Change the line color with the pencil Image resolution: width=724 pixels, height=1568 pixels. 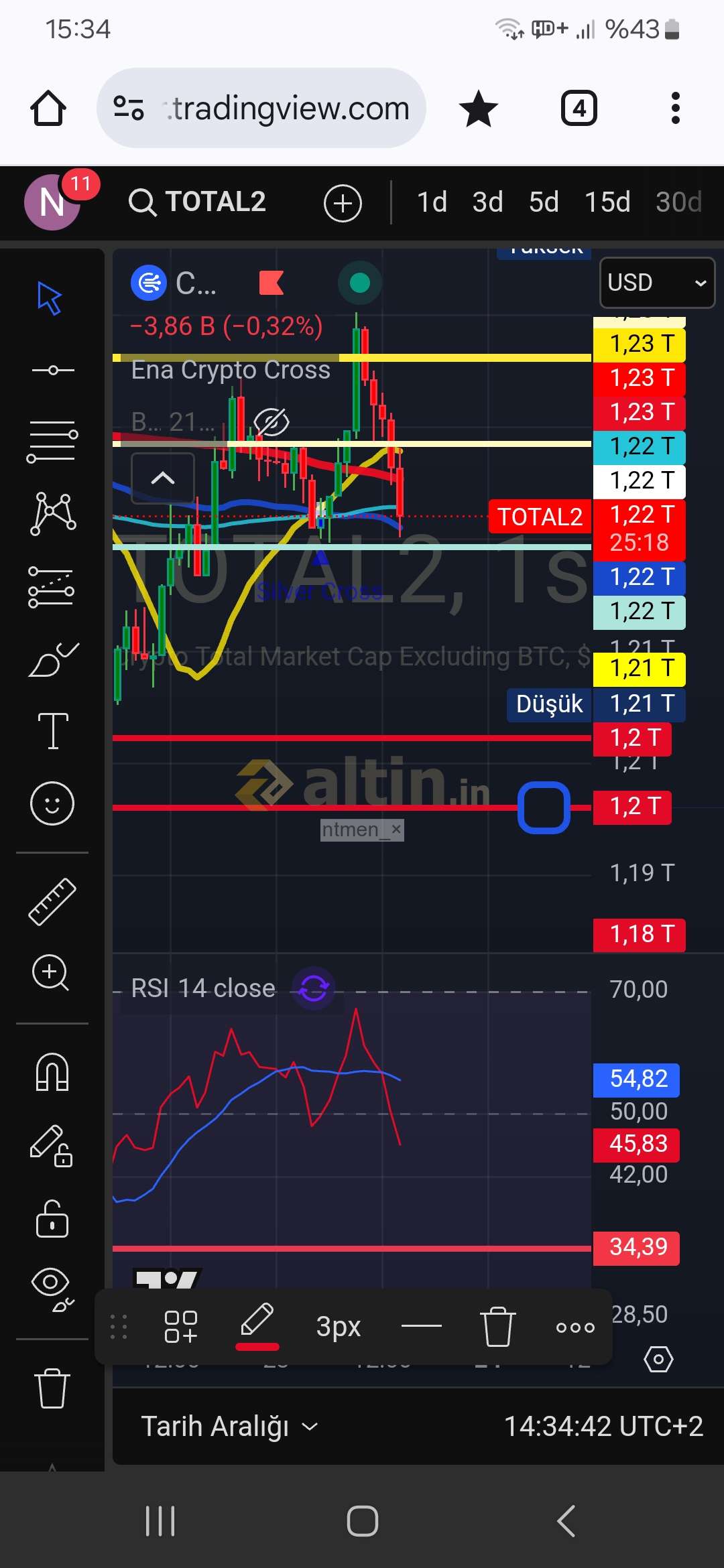pos(257,1326)
